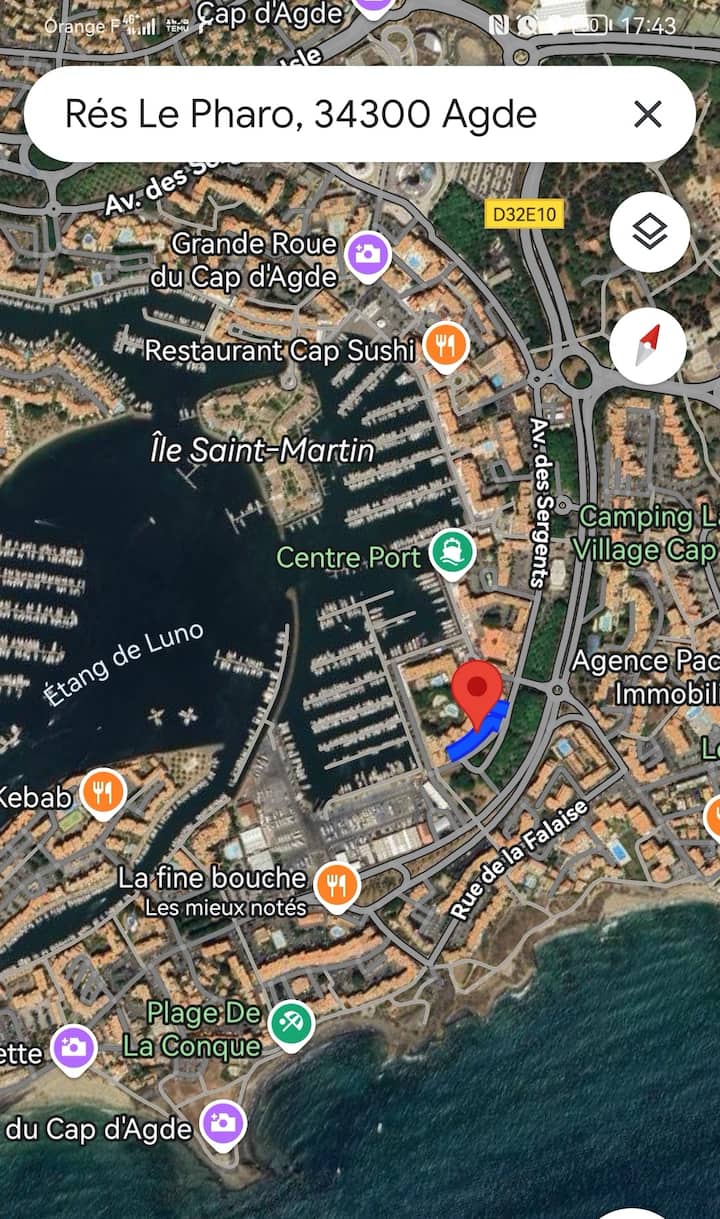Tap the photo marker at du Cap d'Agde
This screenshot has width=720, height=1219.
tap(223, 1122)
